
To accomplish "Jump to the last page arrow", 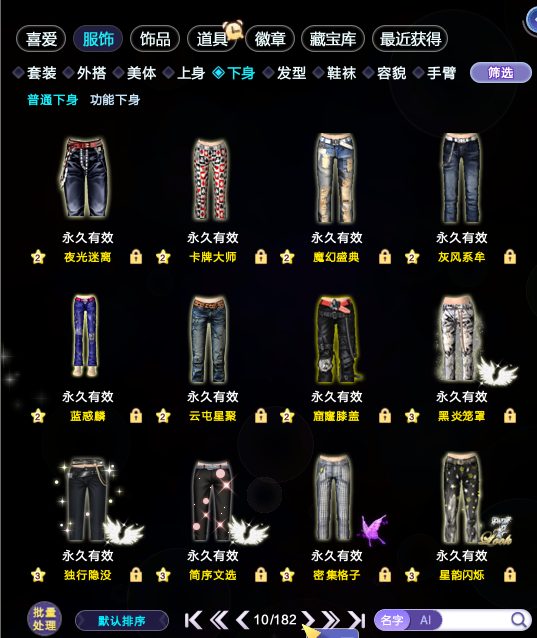I will [356, 620].
